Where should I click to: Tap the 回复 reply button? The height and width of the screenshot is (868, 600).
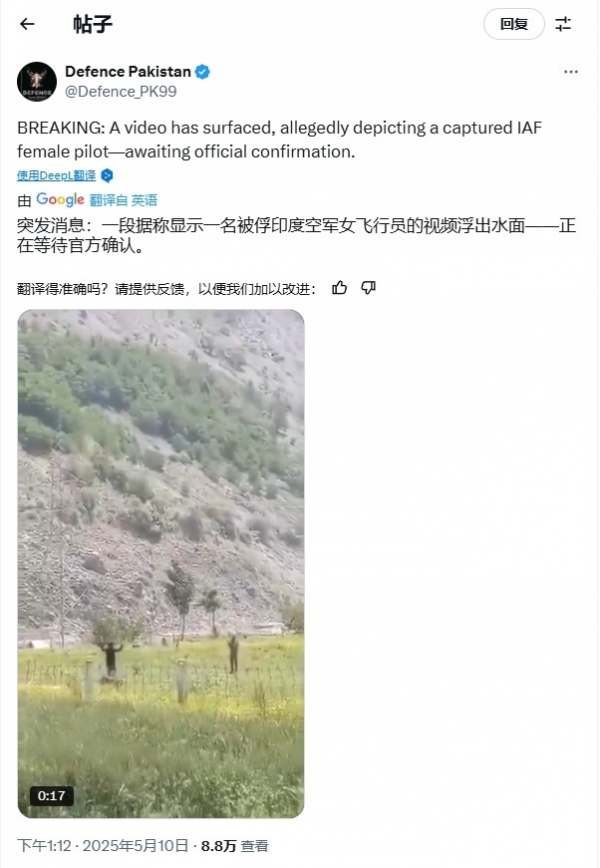[514, 24]
